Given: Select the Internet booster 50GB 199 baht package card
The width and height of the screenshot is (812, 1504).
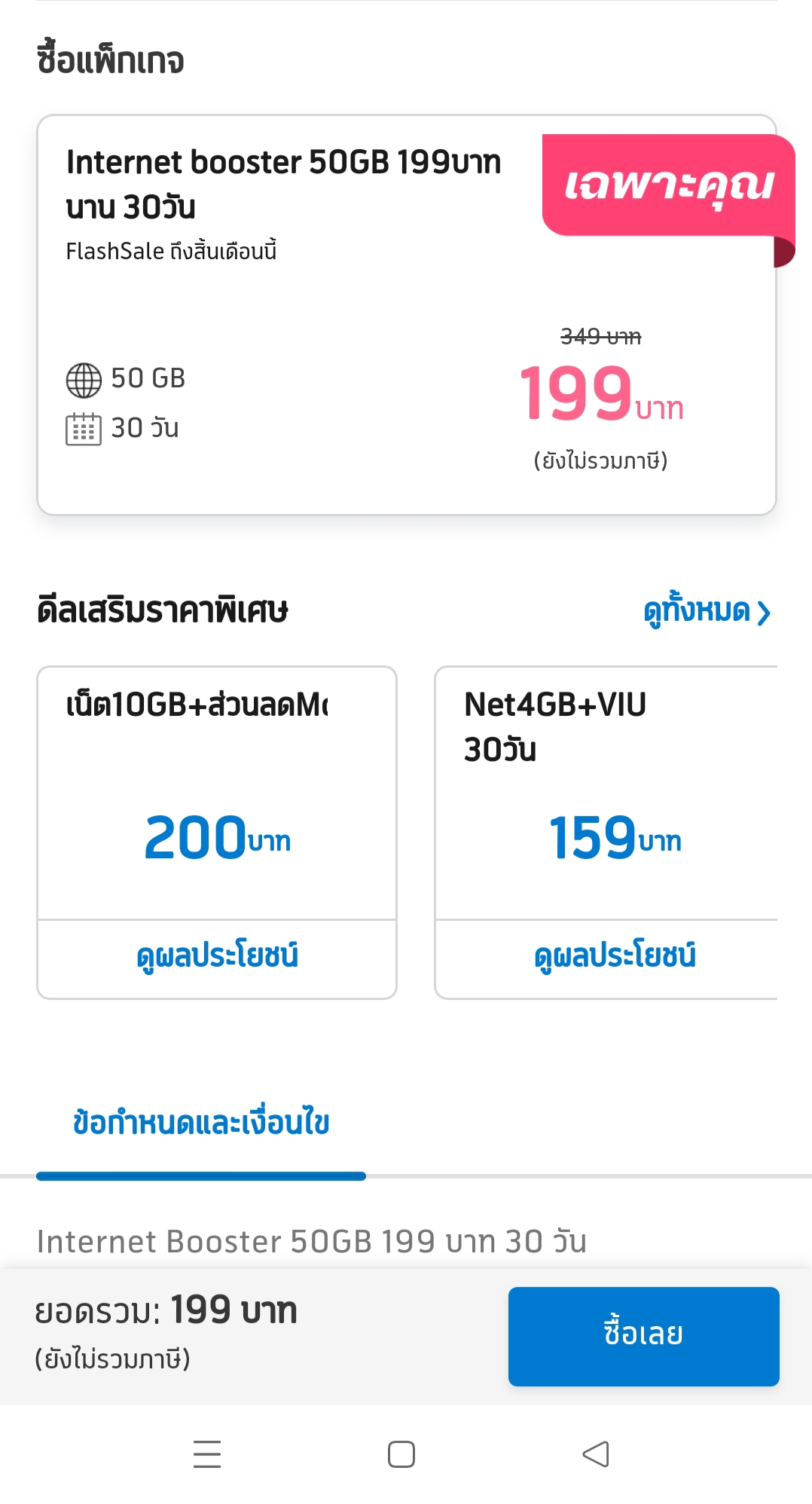Looking at the screenshot, I should point(407,315).
